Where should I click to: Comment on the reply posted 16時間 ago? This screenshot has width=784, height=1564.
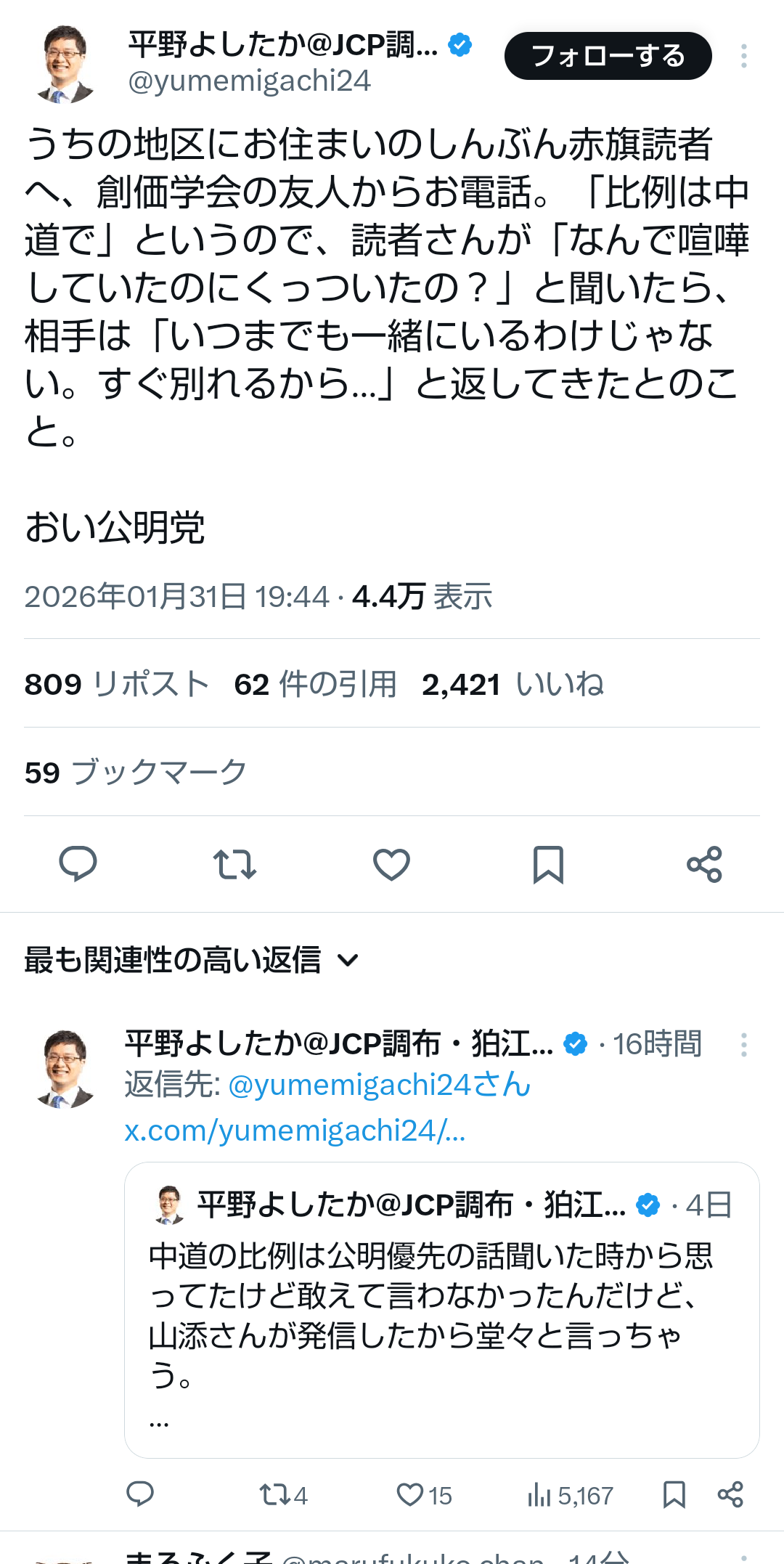click(140, 1495)
